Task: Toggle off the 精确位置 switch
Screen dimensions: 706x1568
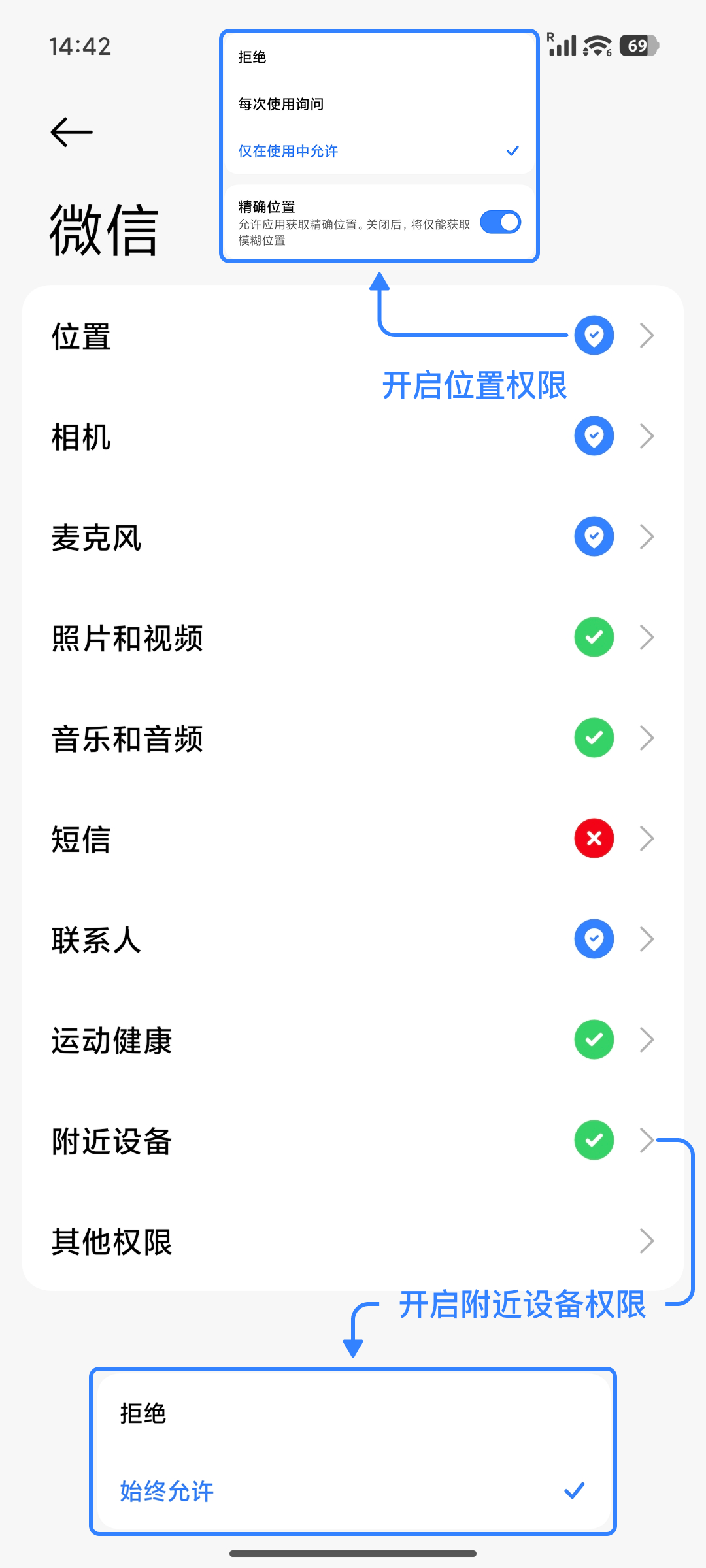Action: click(x=499, y=223)
